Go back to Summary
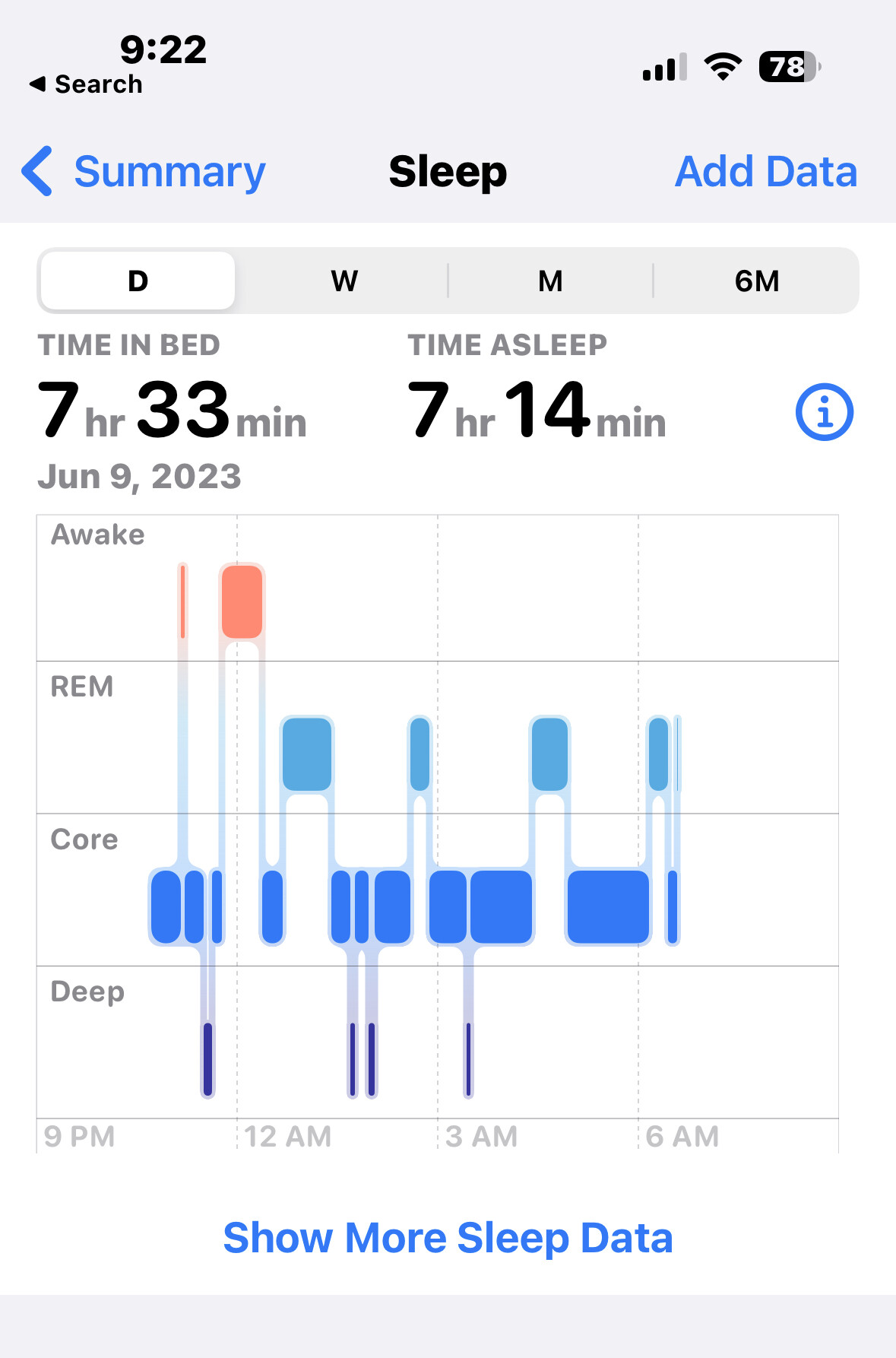Viewport: 896px width, 1358px height. (x=144, y=172)
